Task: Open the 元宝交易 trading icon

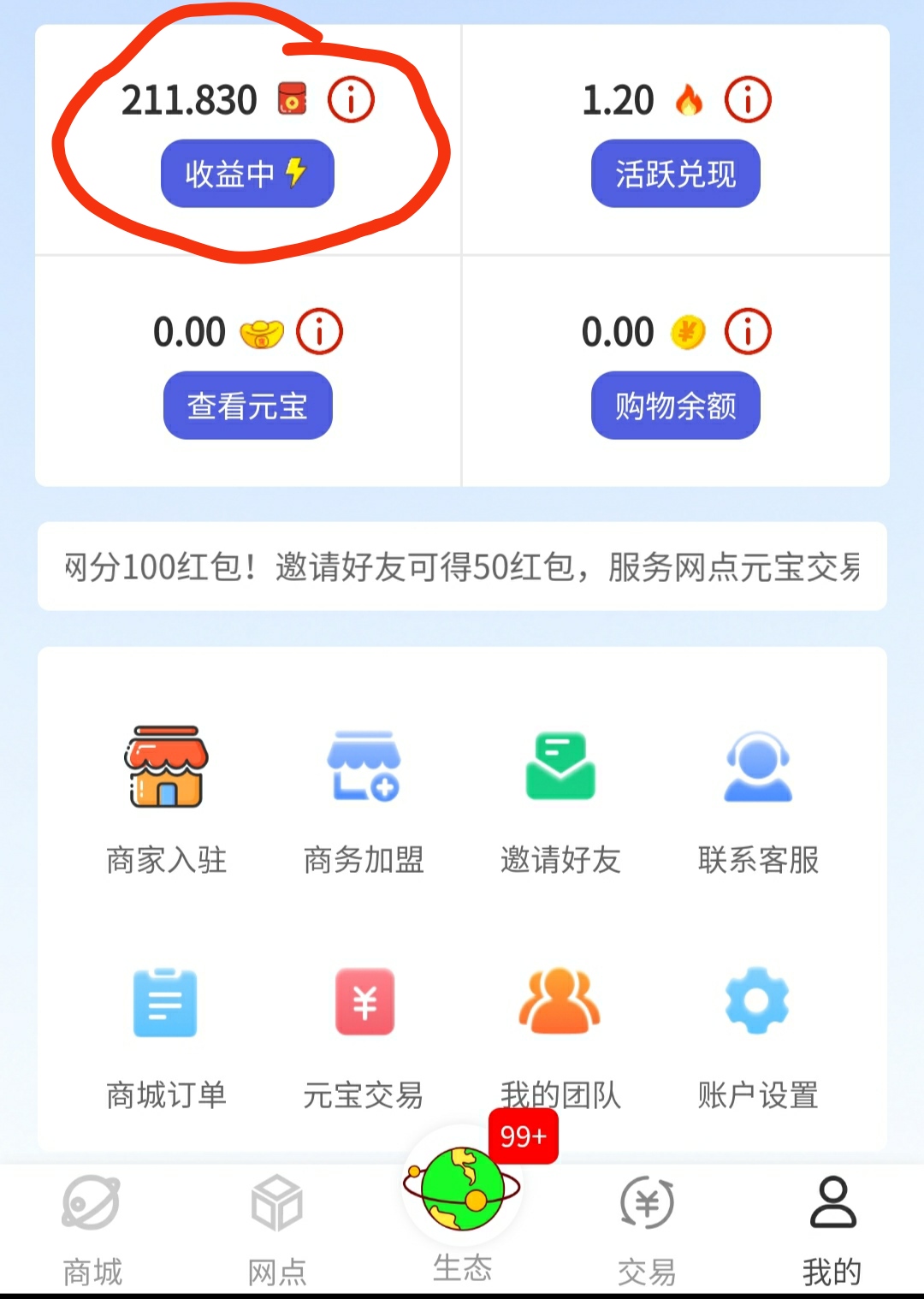Action: pyautogui.click(x=363, y=1001)
